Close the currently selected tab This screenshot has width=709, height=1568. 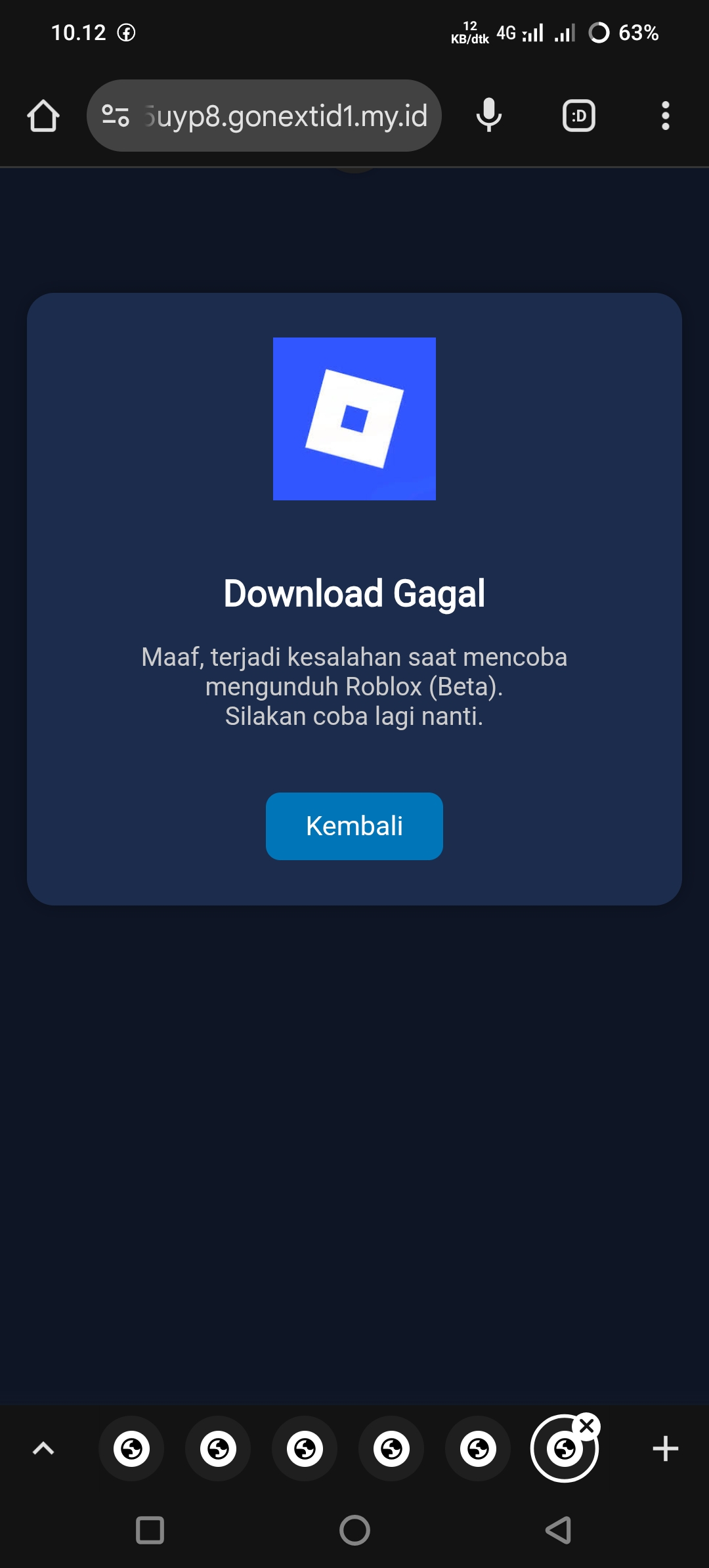[587, 1426]
